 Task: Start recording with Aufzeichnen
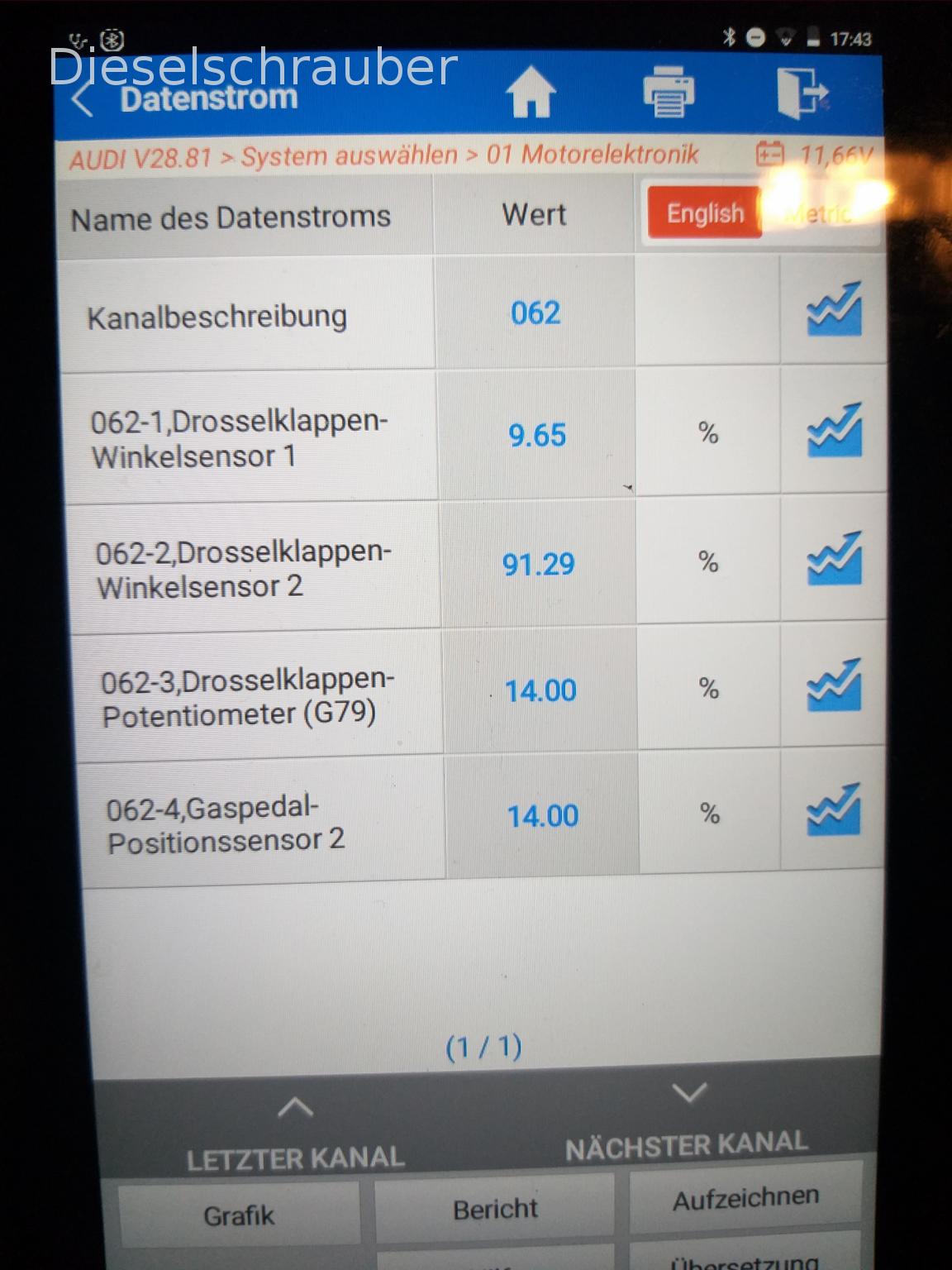pos(745,1198)
